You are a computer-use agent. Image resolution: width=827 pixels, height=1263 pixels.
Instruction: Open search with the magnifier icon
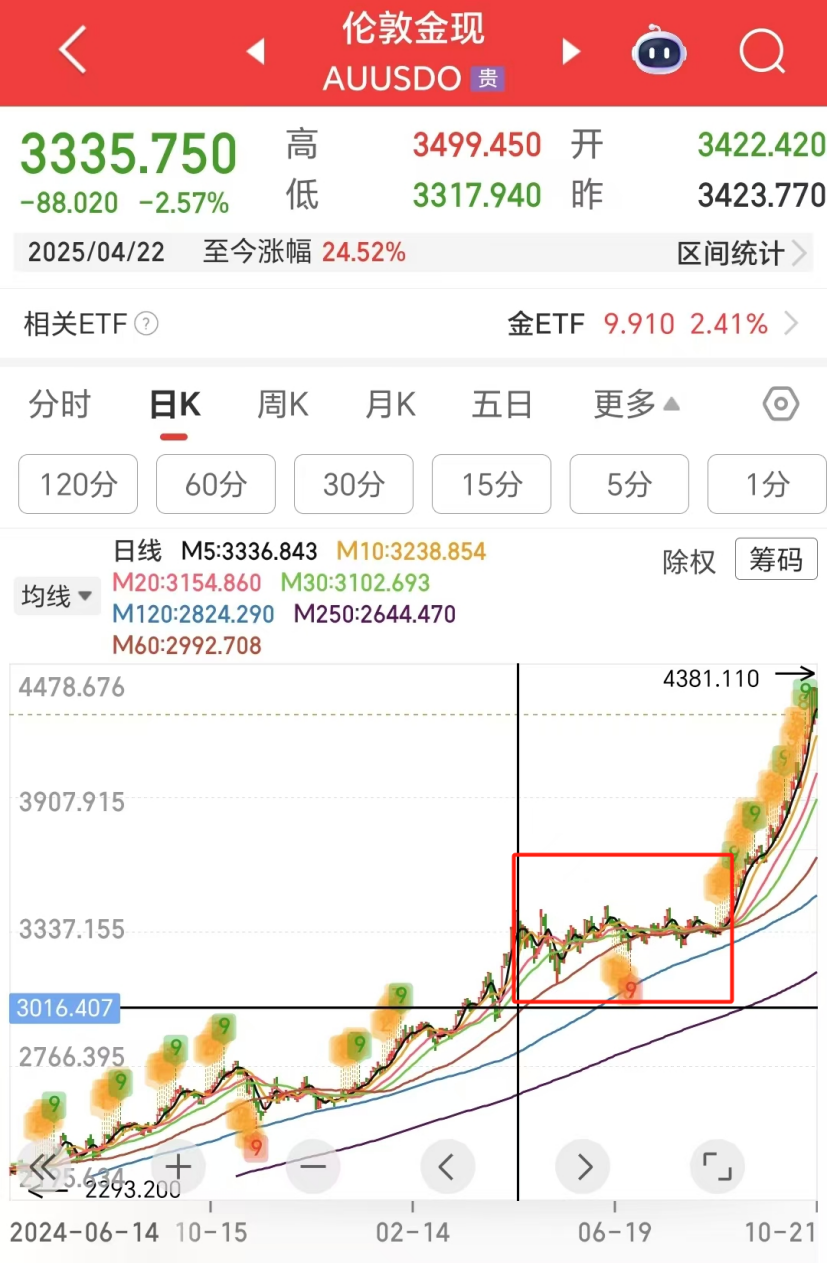(x=762, y=51)
